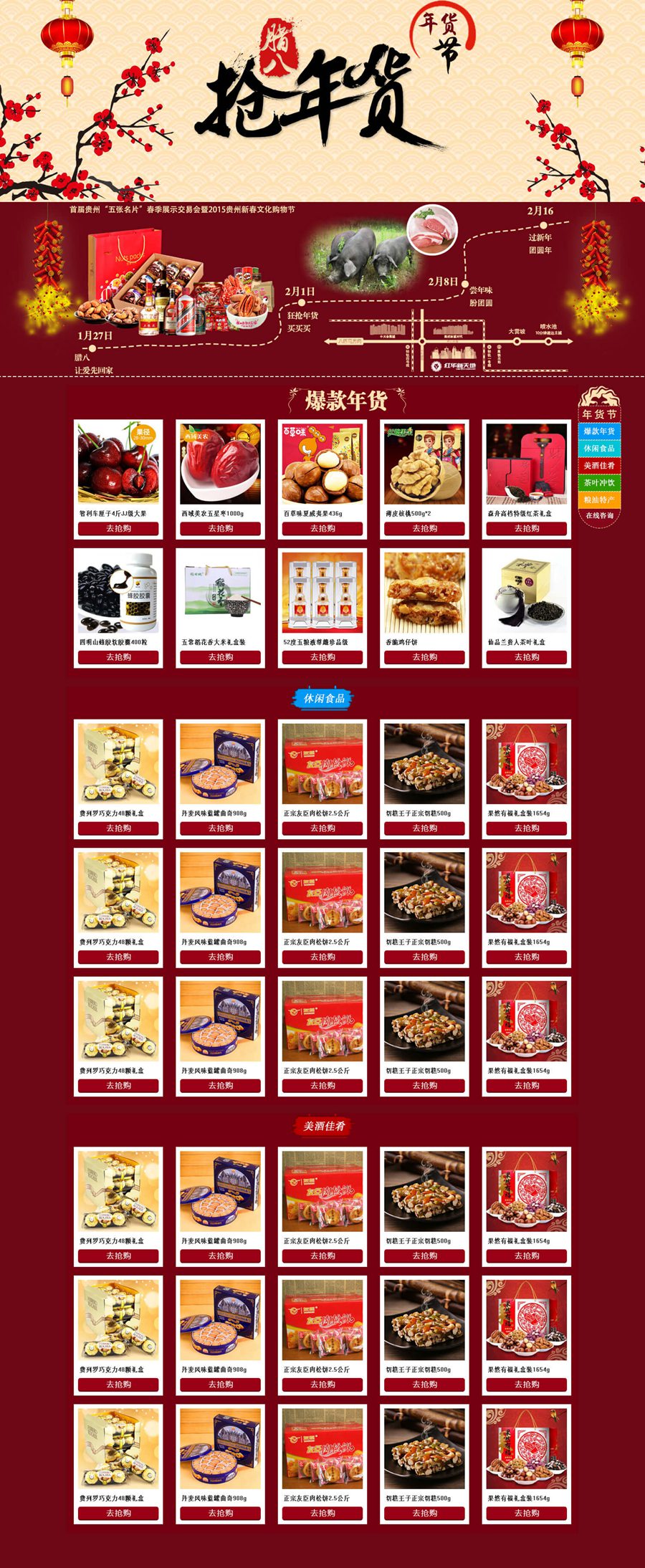Open 在线咨询 online support

pyautogui.click(x=599, y=516)
